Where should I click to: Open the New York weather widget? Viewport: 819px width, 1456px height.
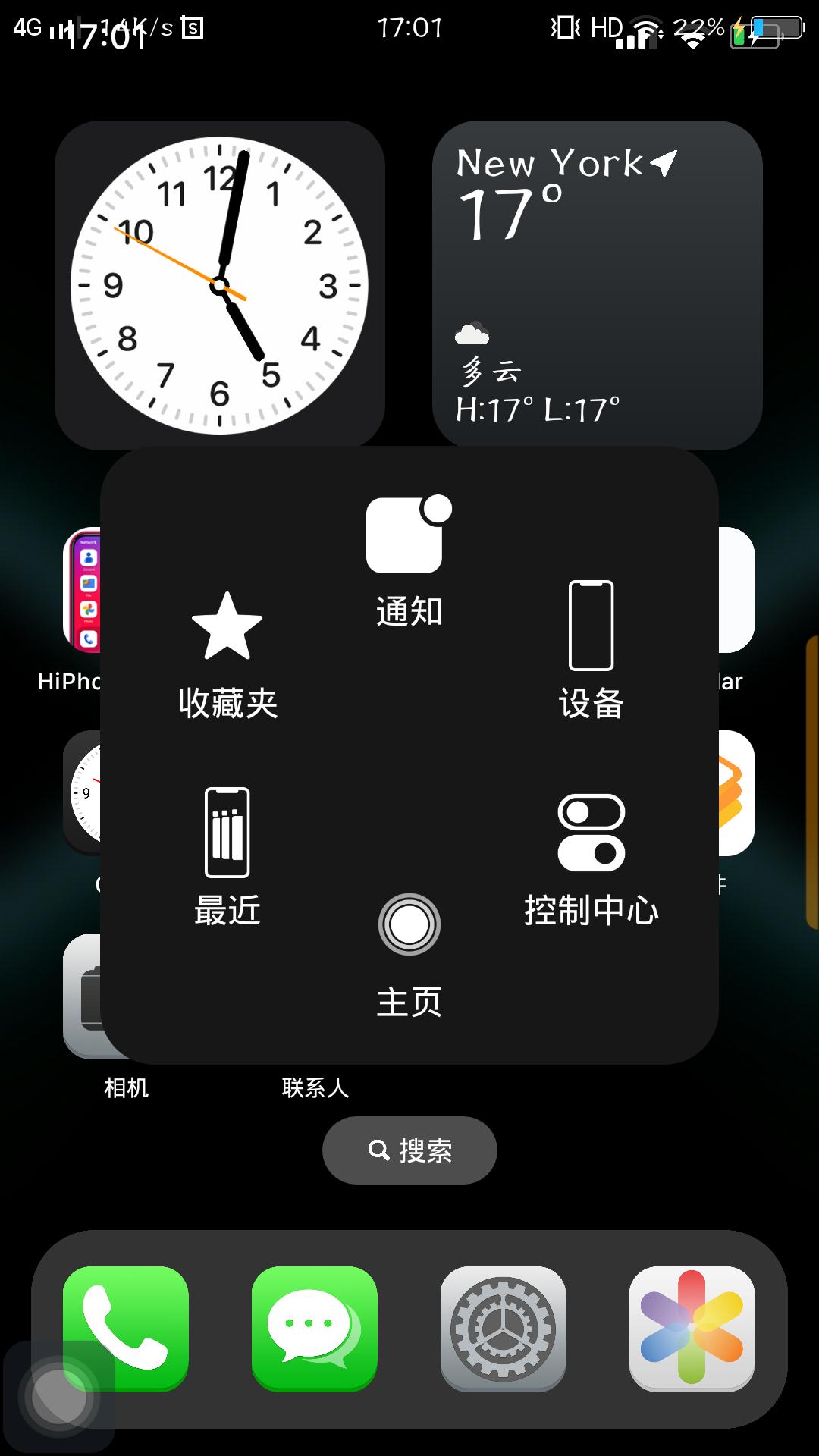pyautogui.click(x=597, y=284)
